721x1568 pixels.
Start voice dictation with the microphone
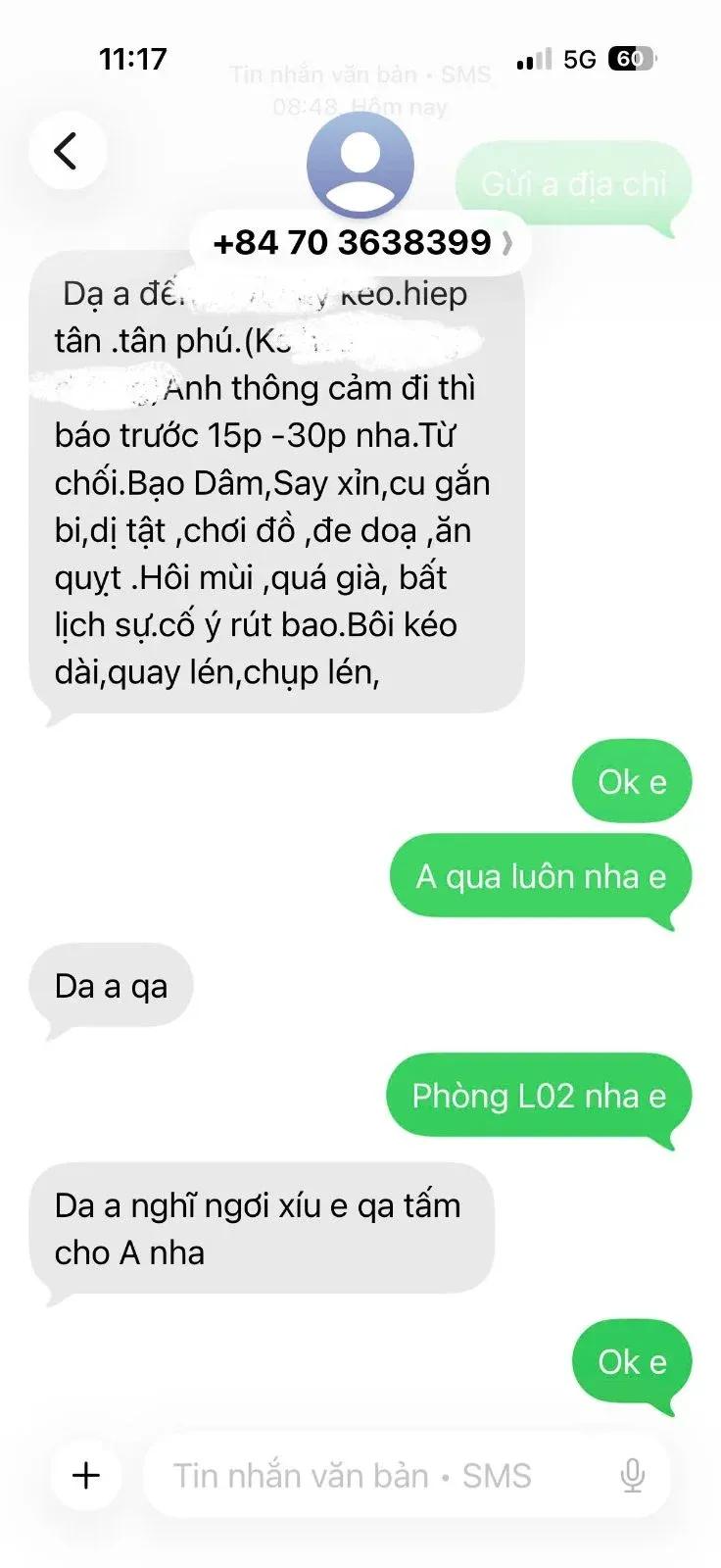[633, 1475]
